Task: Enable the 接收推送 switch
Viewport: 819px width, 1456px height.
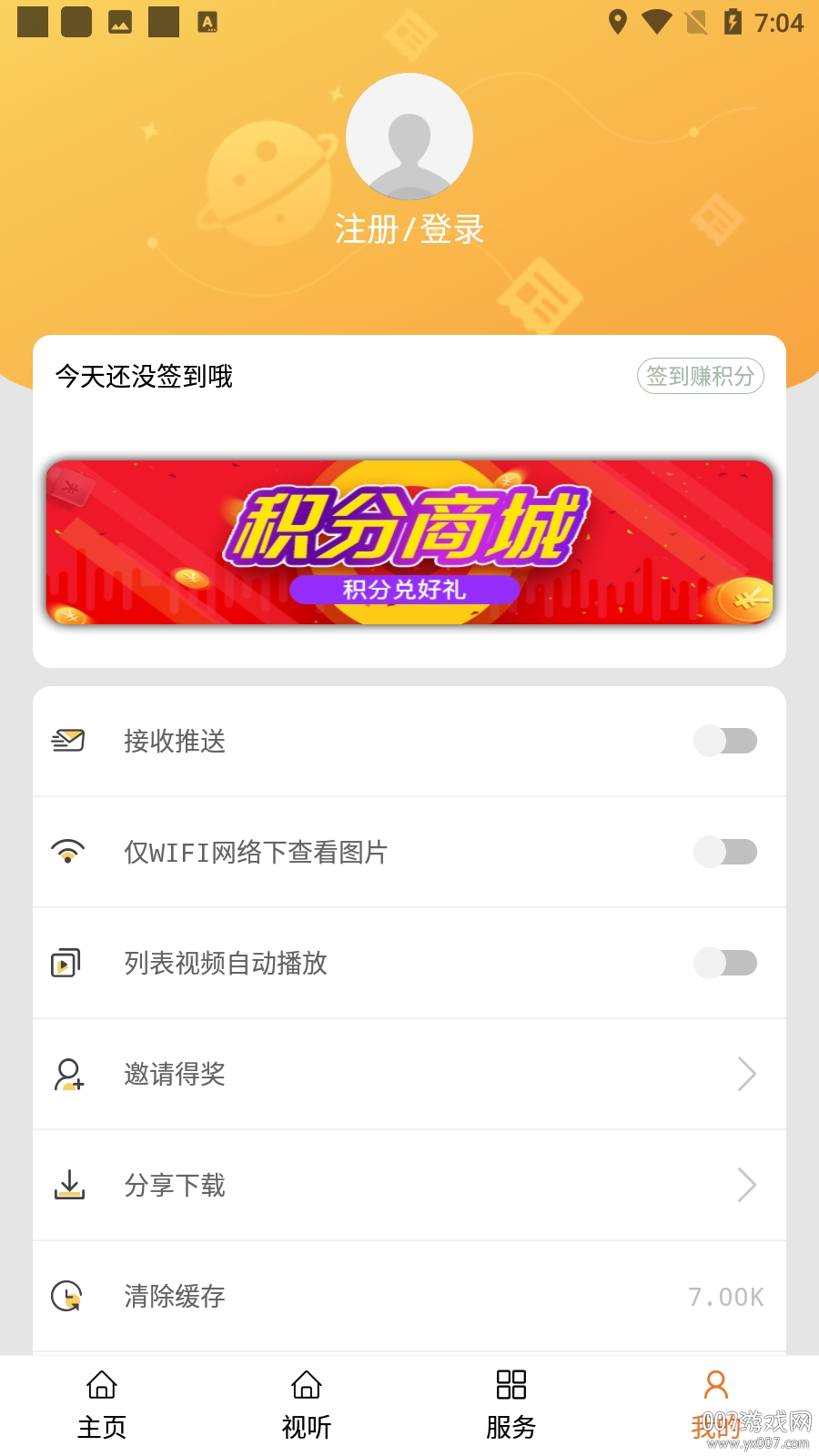Action: 725,741
